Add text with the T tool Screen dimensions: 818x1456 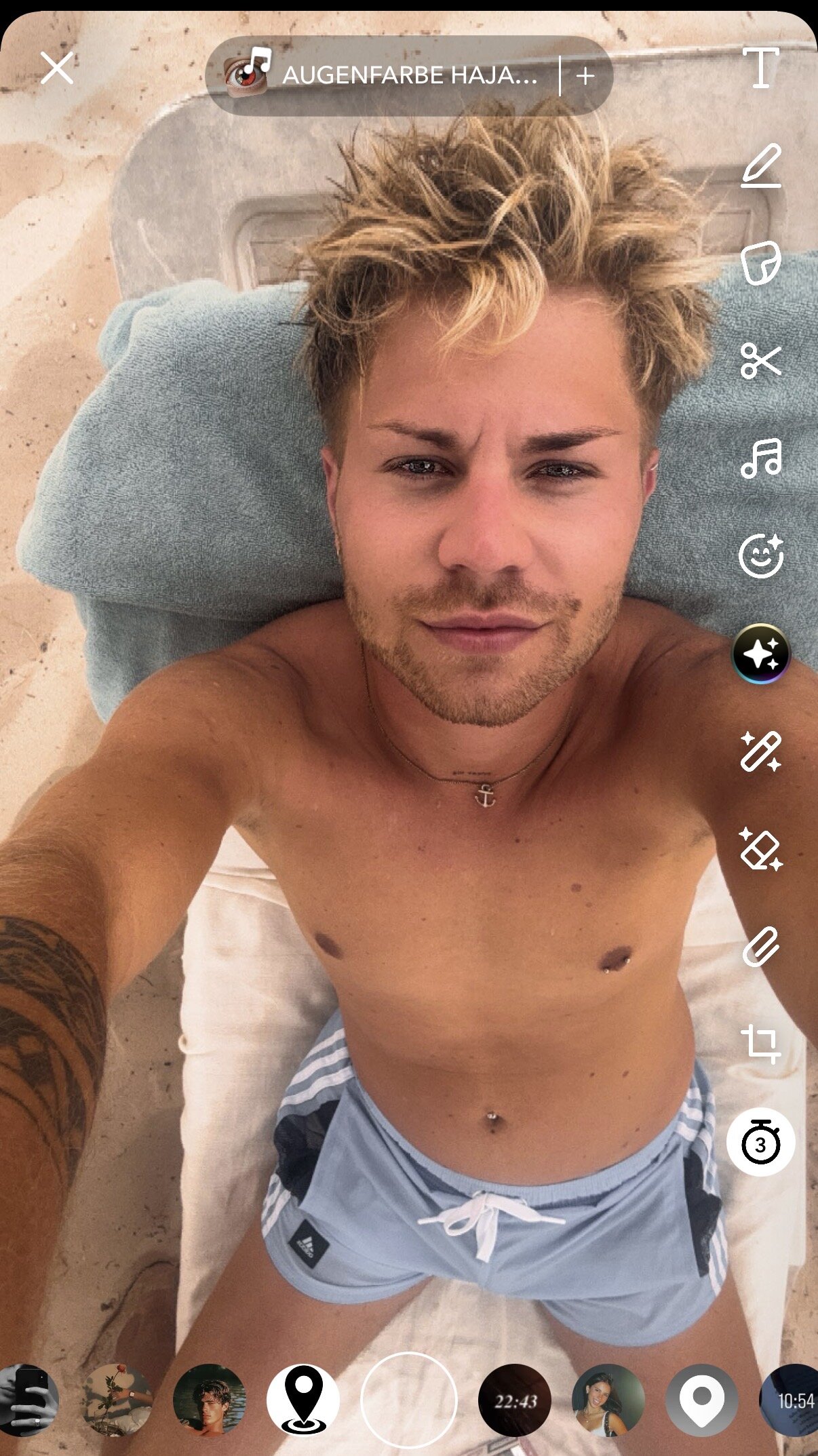click(x=761, y=68)
